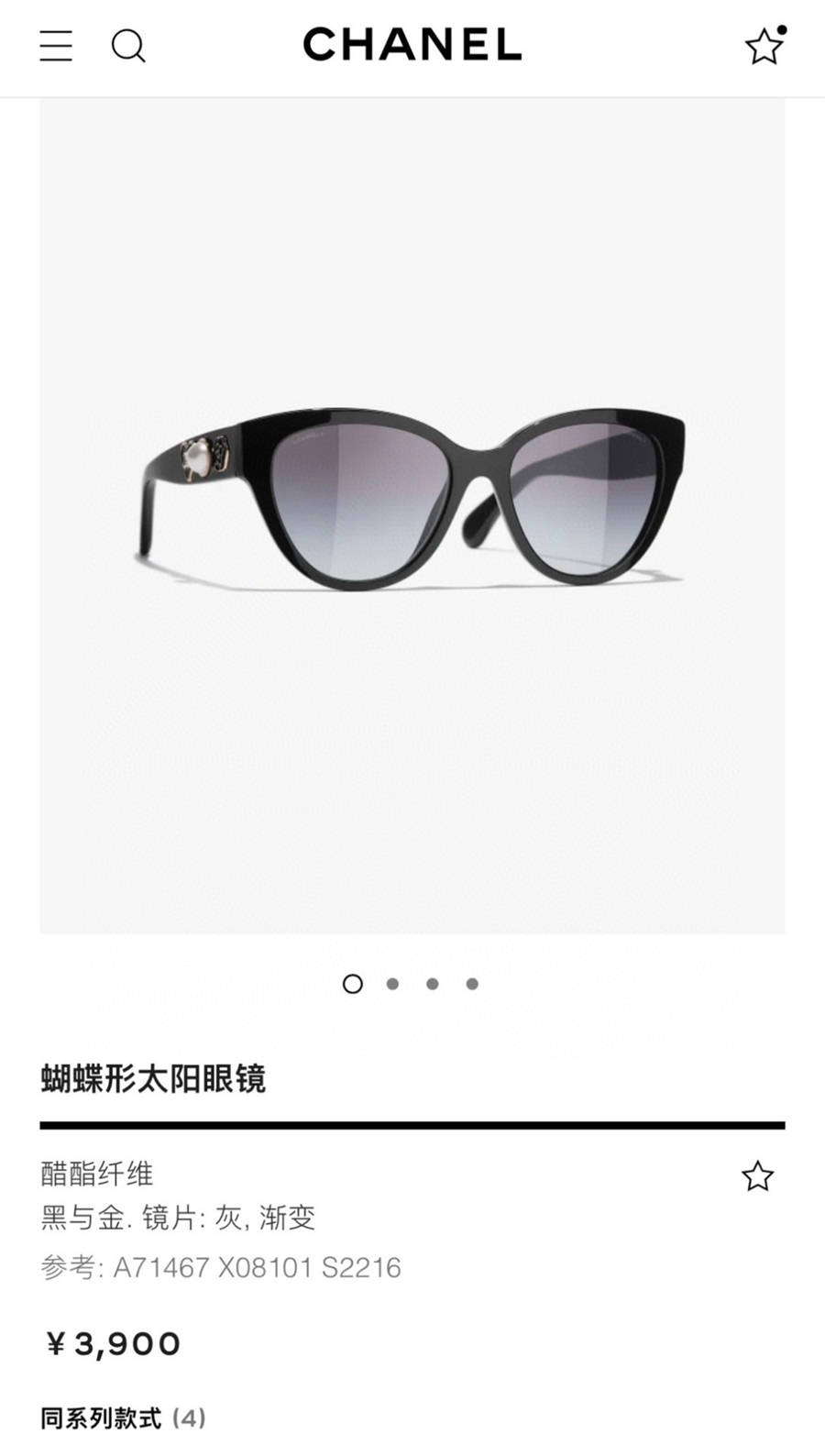Go to the CHANEL home logo
Screen dimensions: 825x1456
[x=412, y=44]
